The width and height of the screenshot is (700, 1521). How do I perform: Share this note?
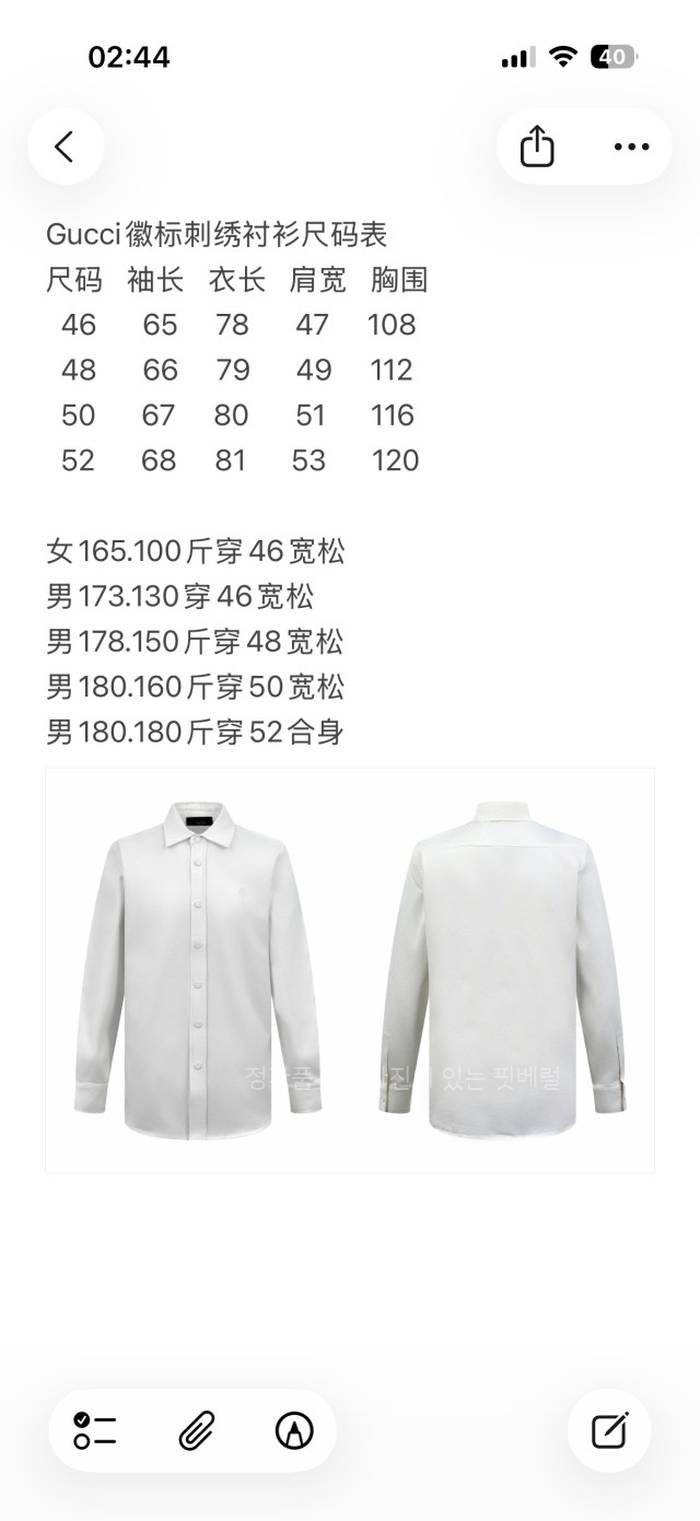pyautogui.click(x=537, y=147)
